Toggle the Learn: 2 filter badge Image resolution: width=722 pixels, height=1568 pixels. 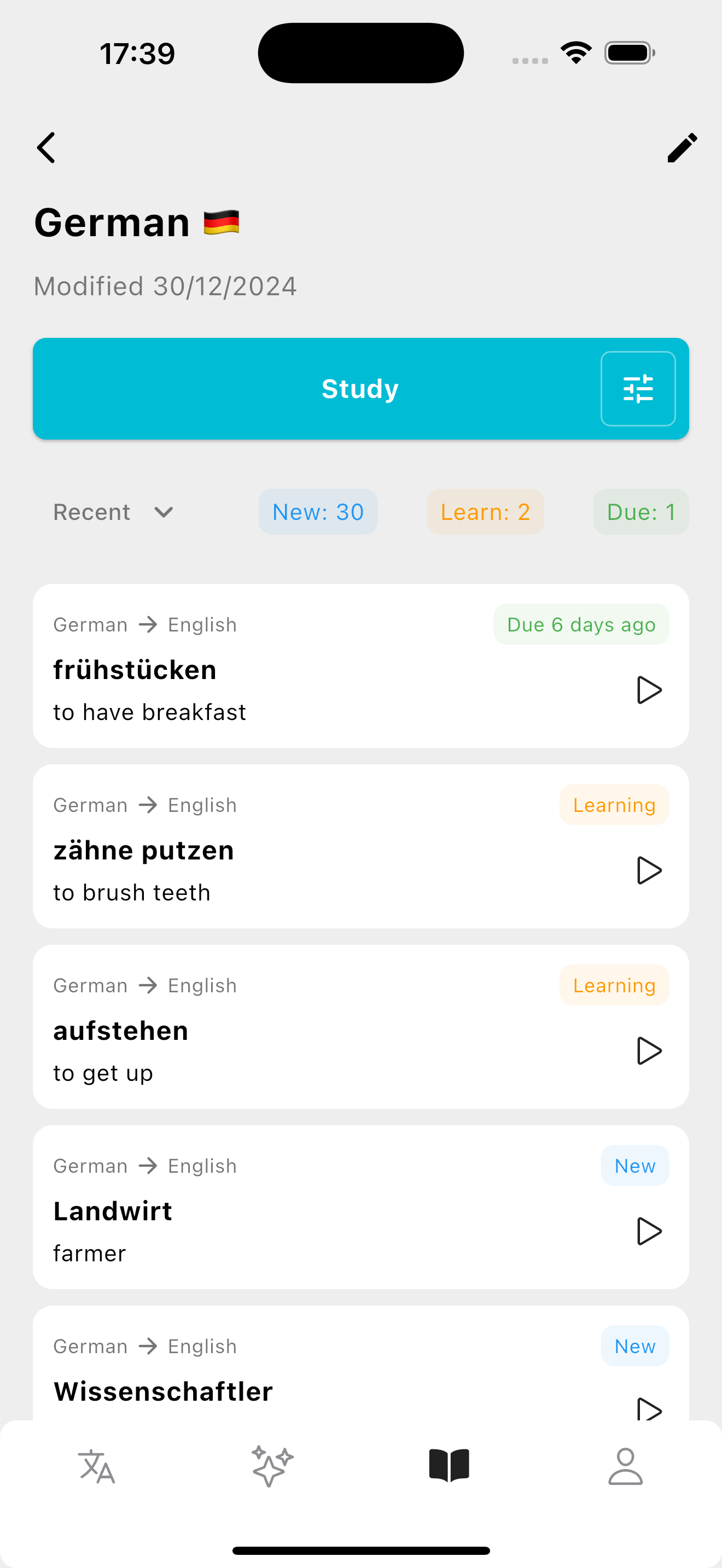point(485,511)
